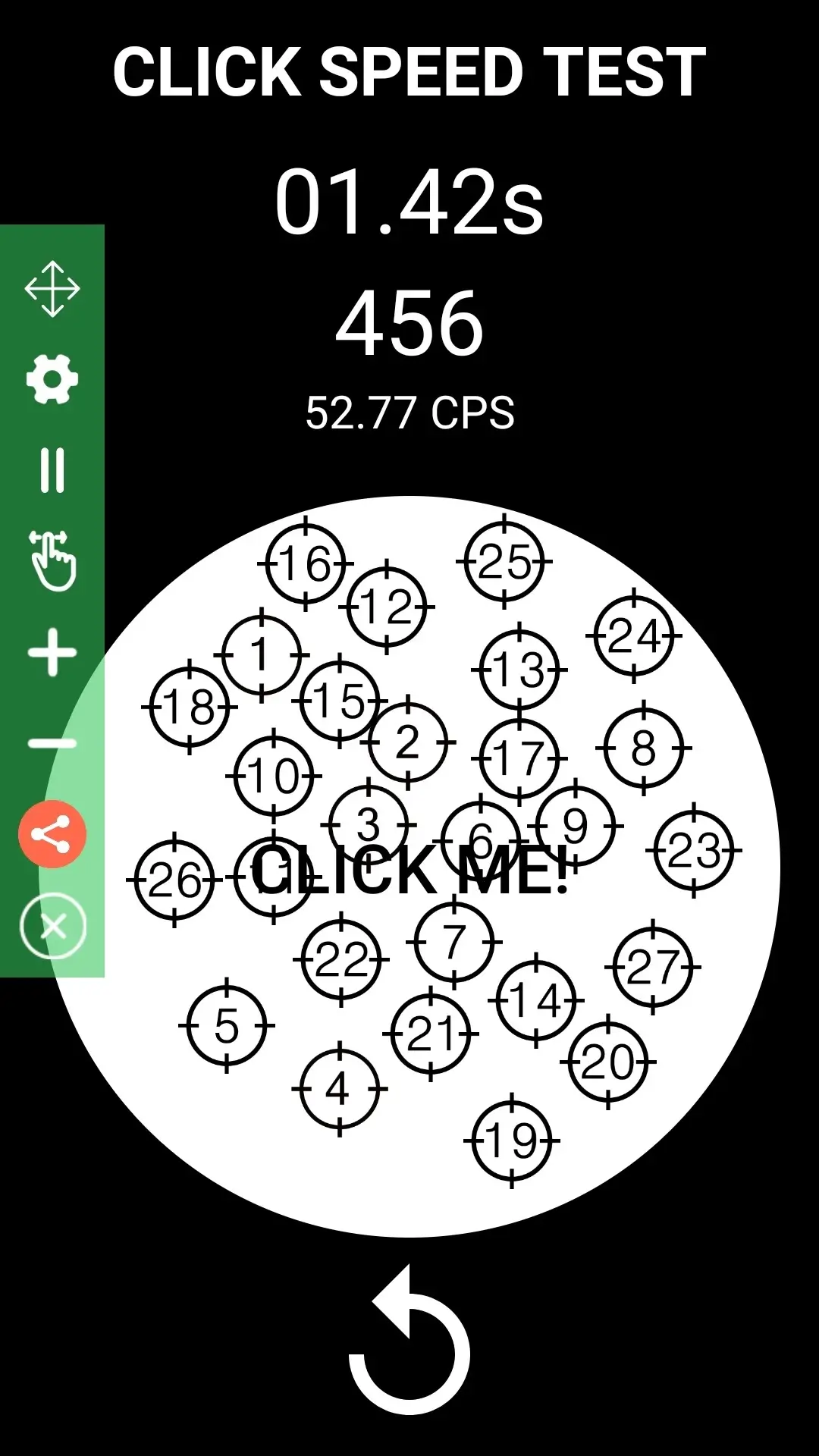Select click target number 4

click(339, 1089)
